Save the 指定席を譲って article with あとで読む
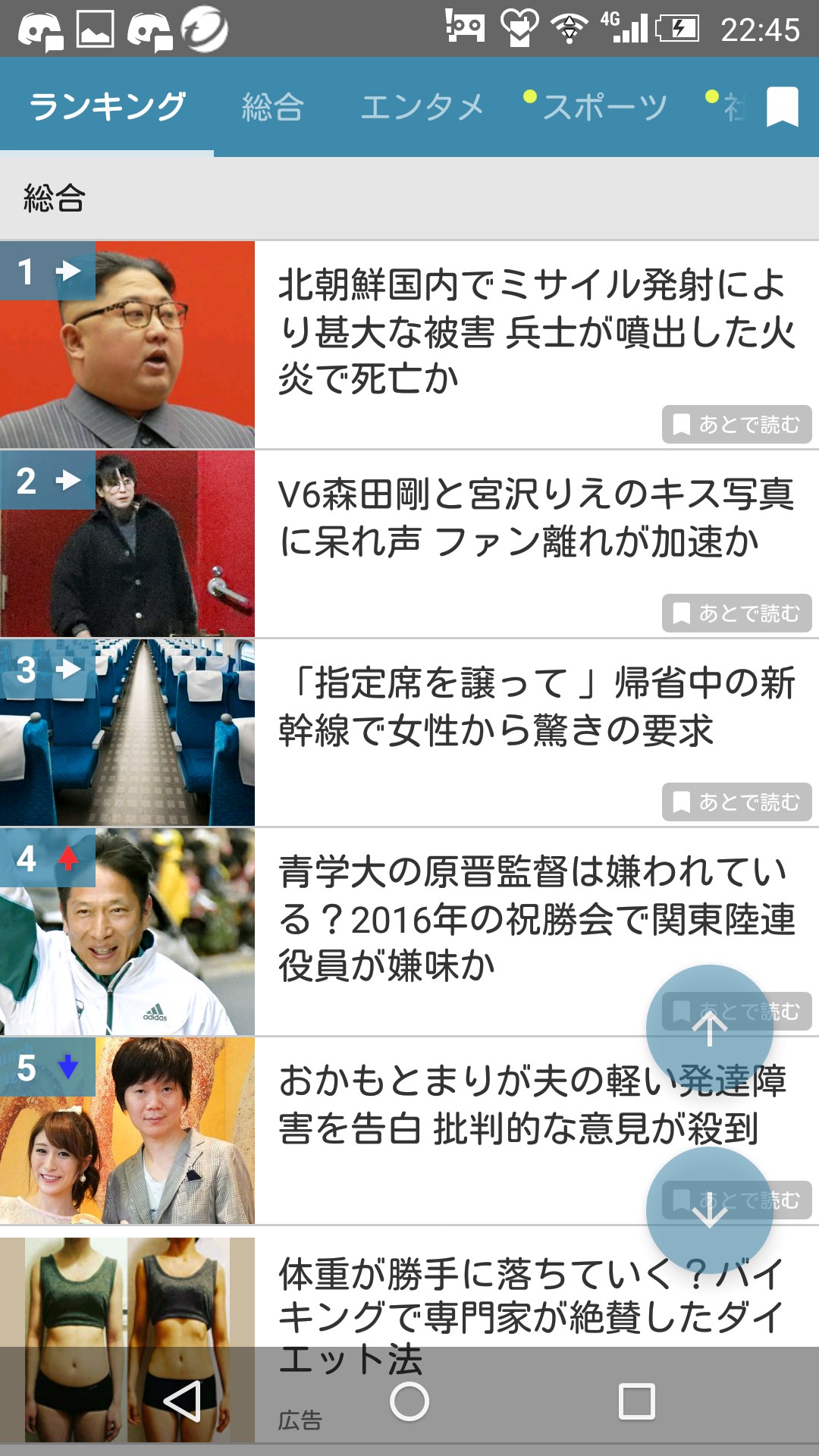This screenshot has width=819, height=1456. click(x=736, y=802)
